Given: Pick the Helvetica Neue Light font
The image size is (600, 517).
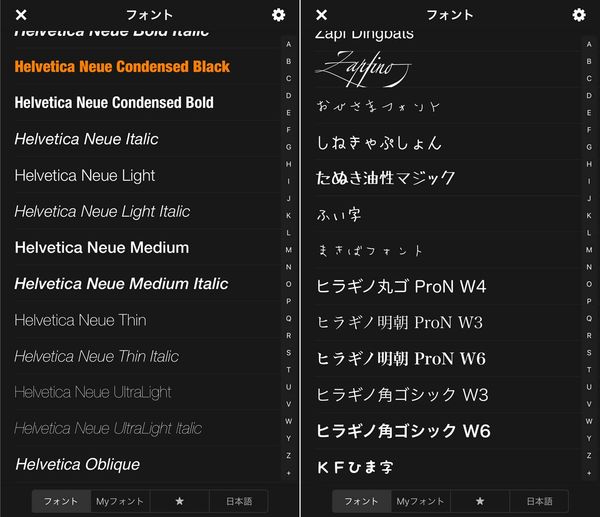Looking at the screenshot, I should 85,176.
